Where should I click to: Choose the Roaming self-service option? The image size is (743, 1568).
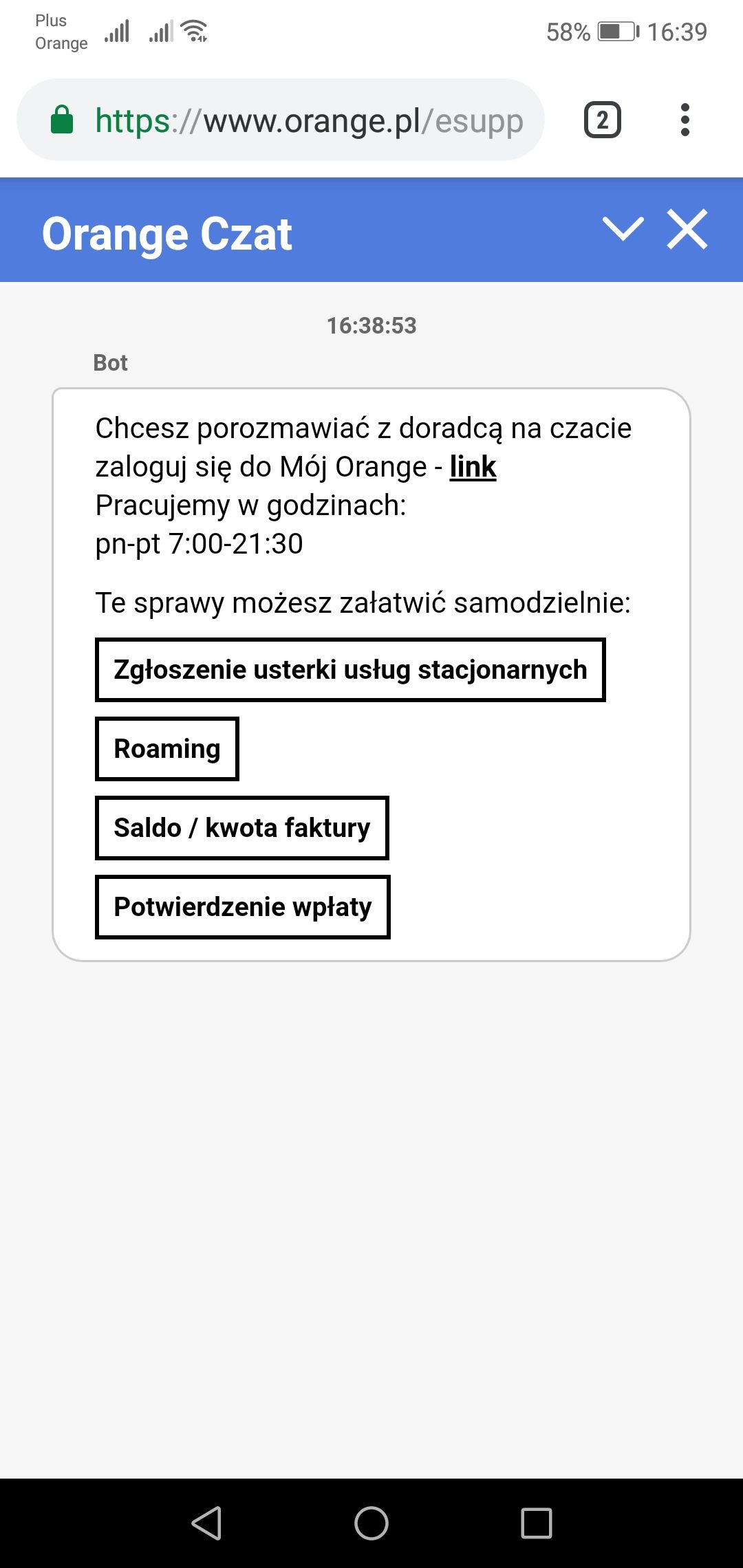coord(166,749)
